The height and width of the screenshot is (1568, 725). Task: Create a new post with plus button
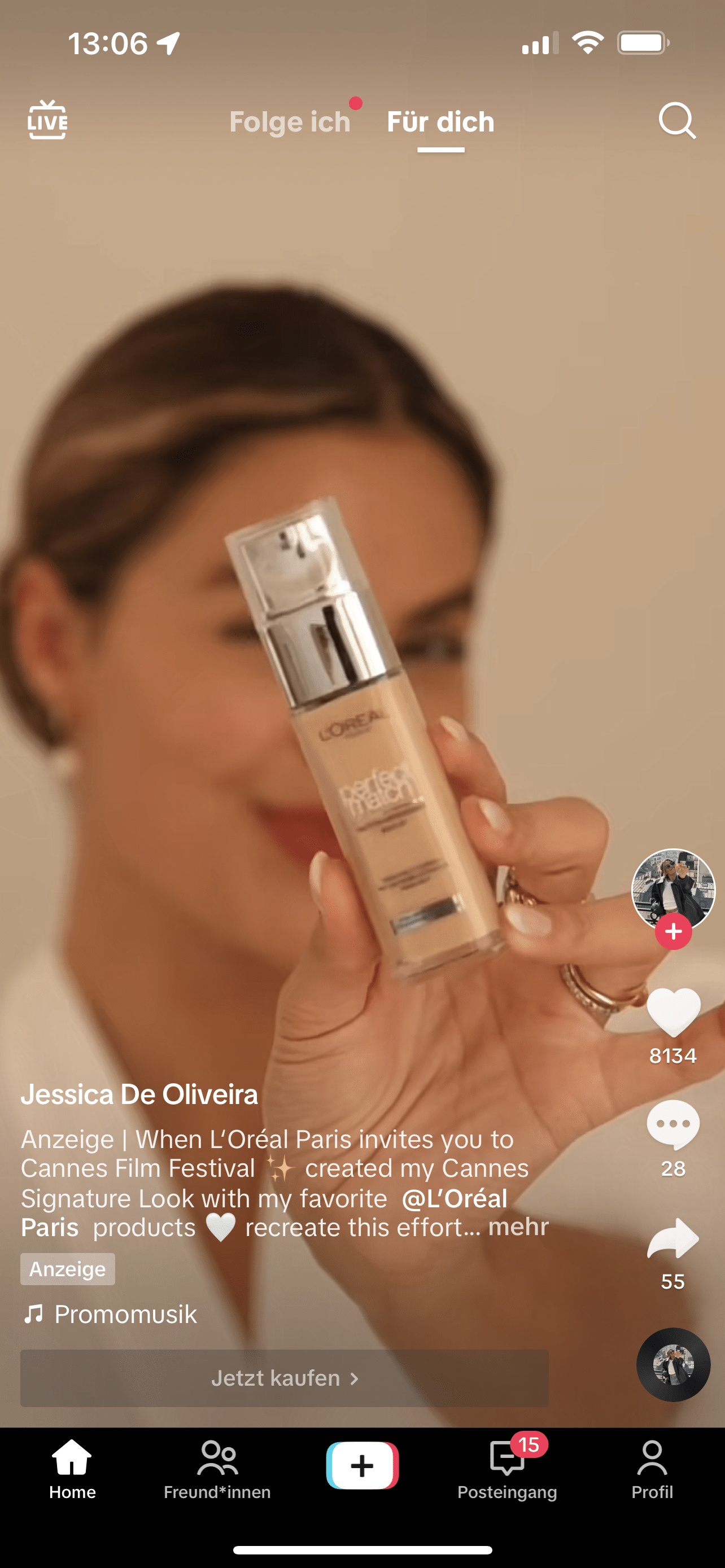(362, 1465)
